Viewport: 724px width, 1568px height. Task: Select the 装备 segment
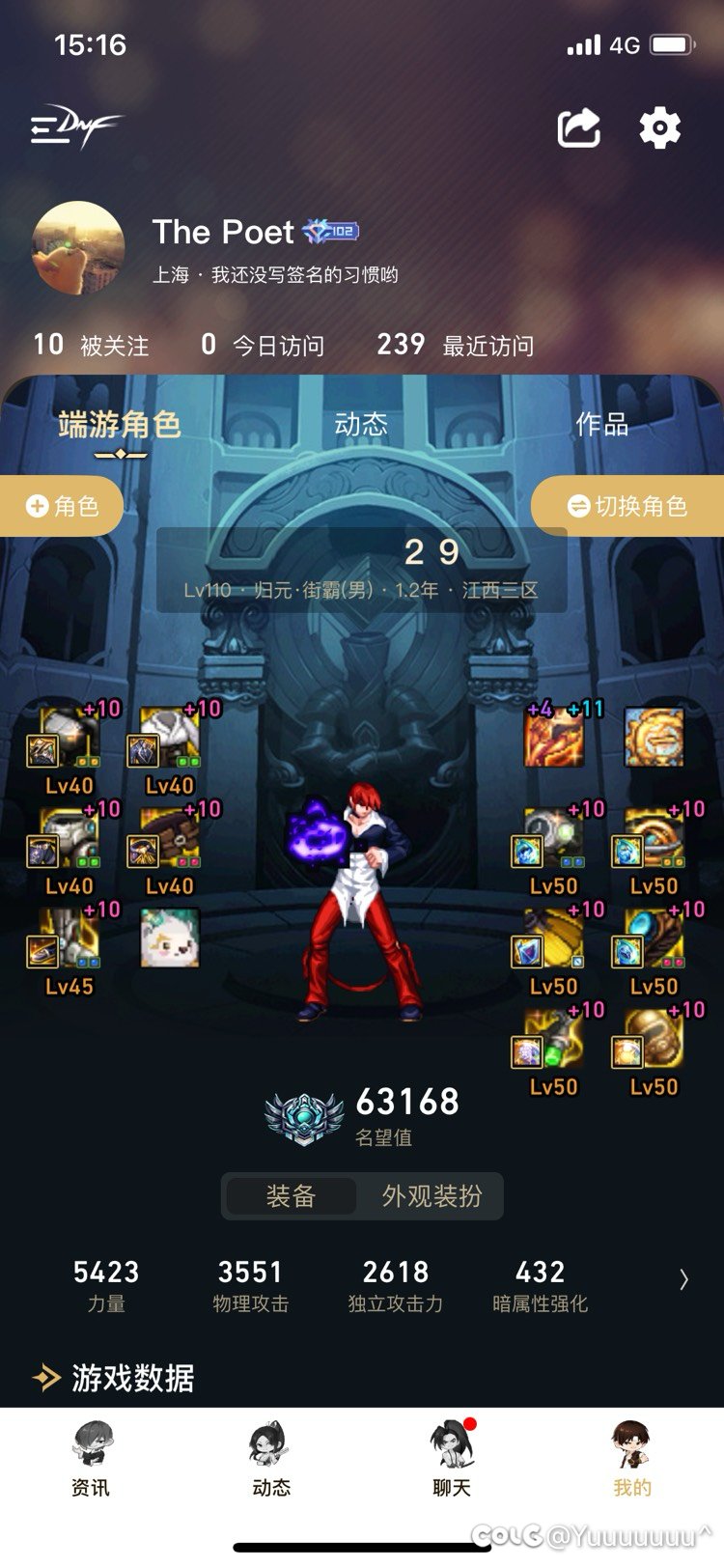point(291,1196)
